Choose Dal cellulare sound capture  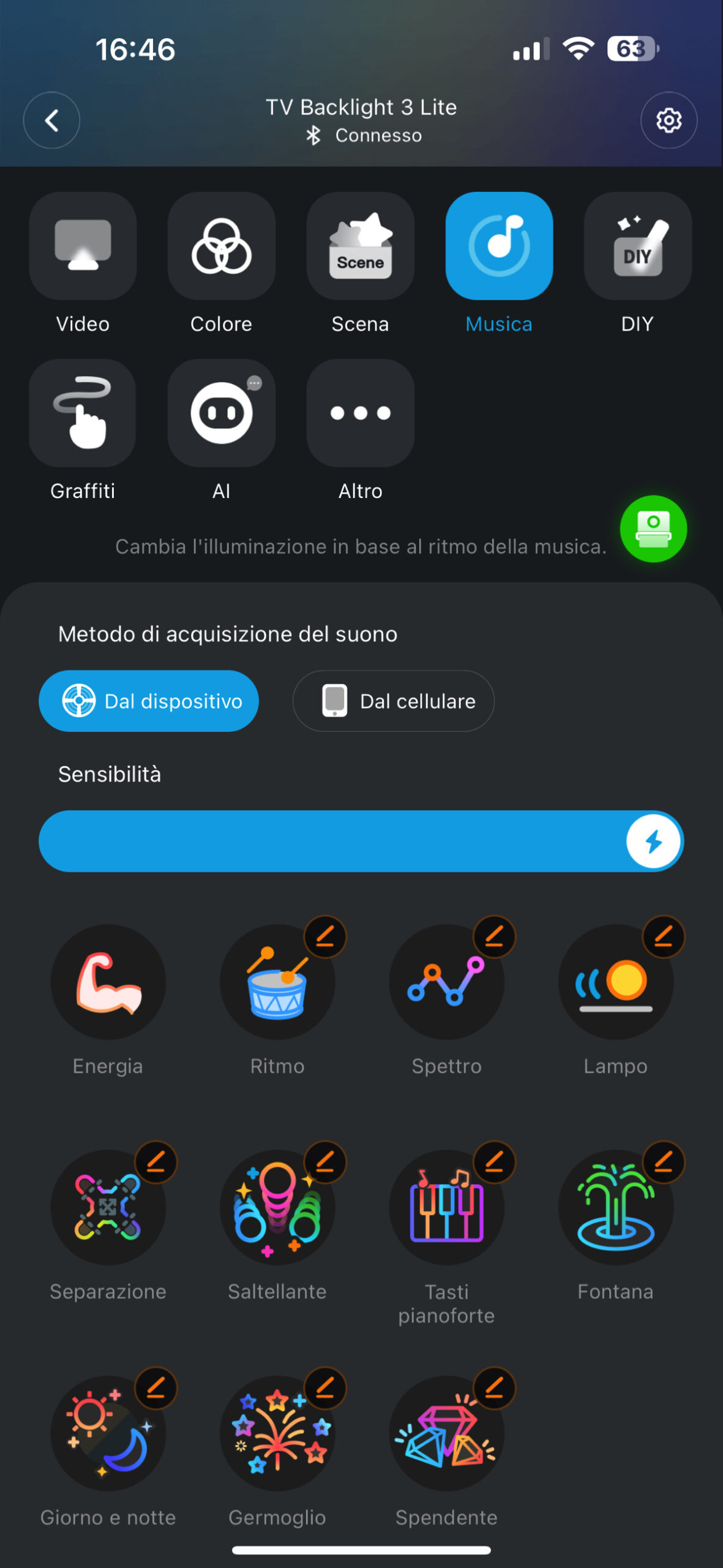(394, 701)
